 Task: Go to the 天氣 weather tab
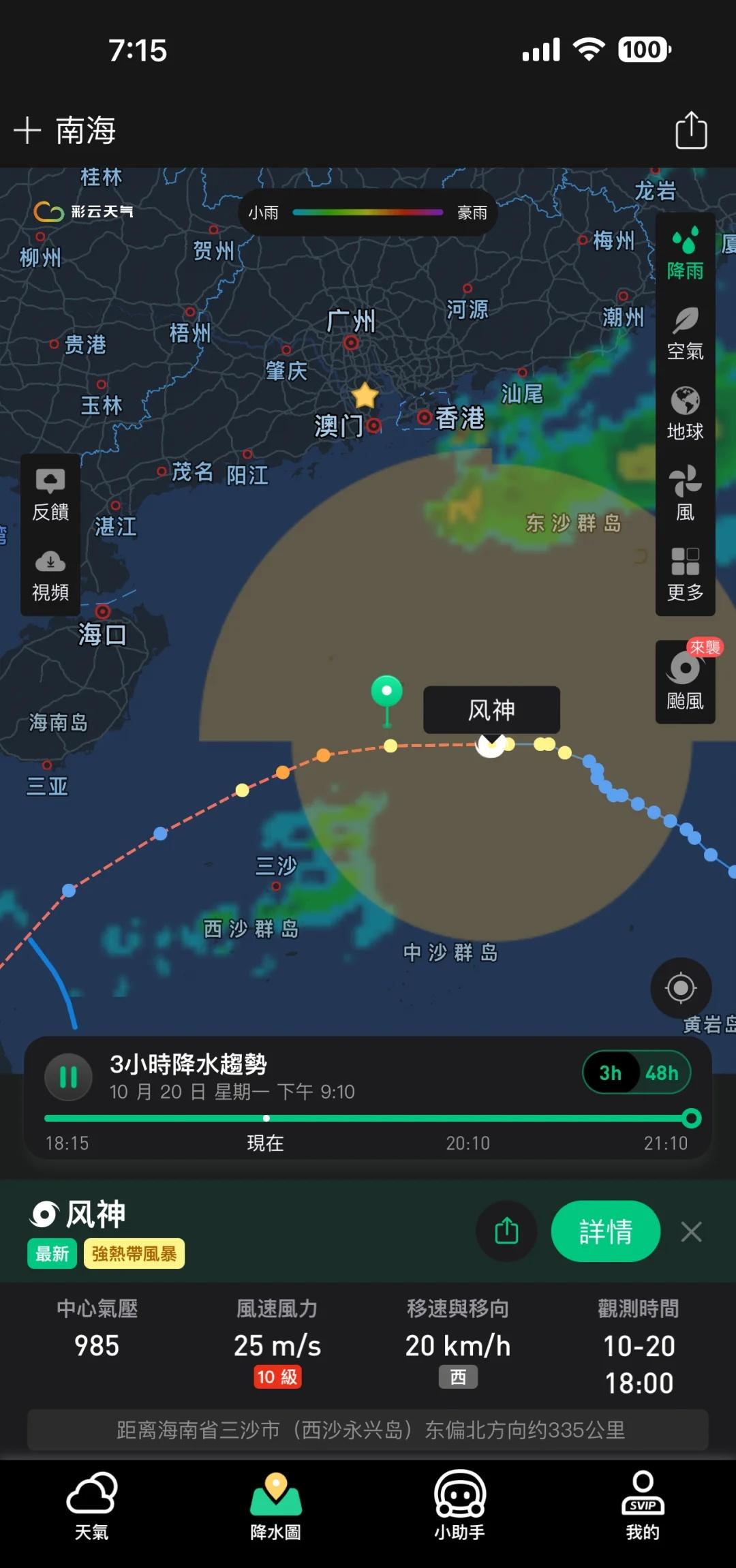point(92,1507)
